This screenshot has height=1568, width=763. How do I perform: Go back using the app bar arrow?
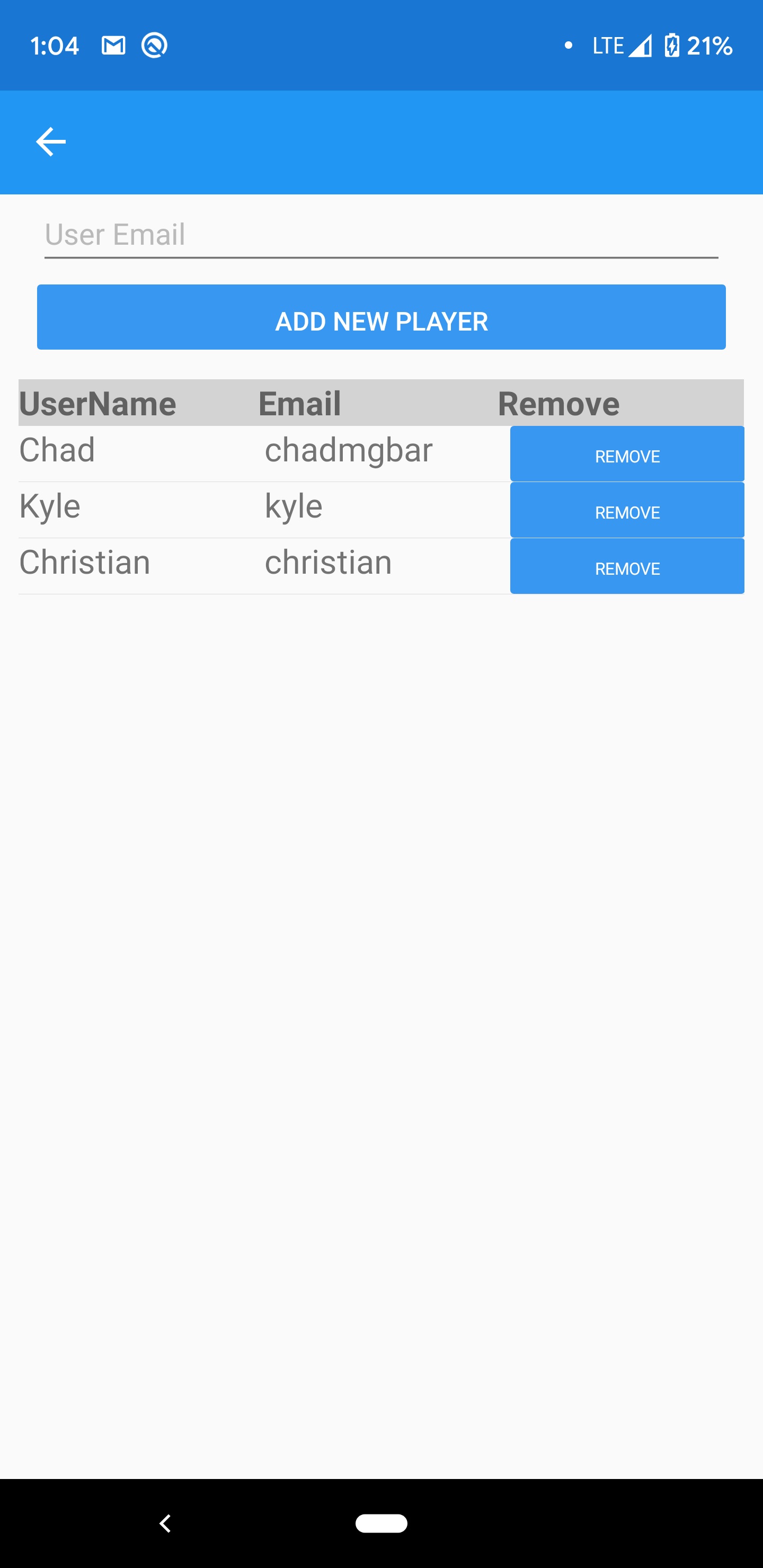[50, 142]
